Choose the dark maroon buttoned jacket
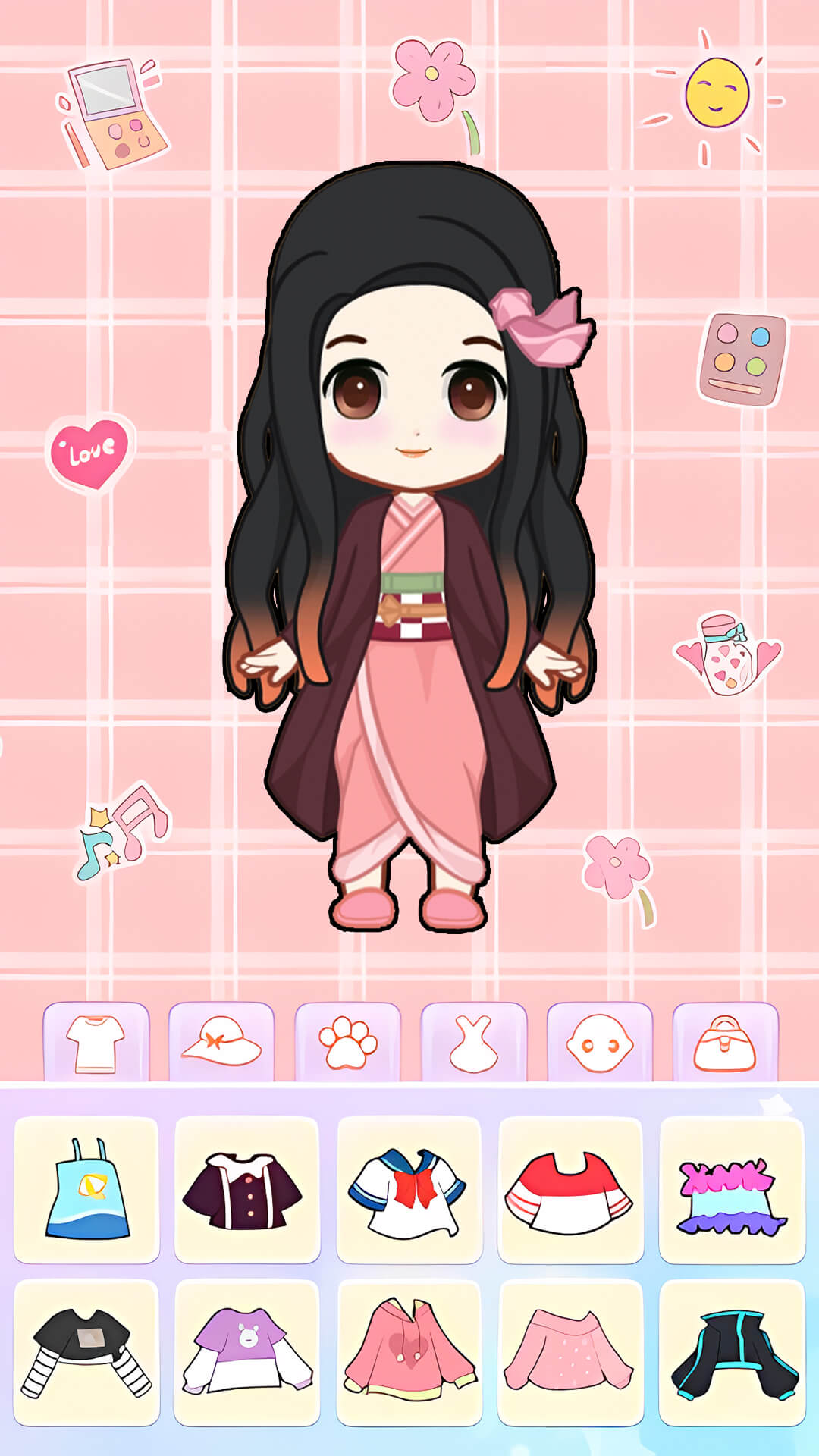Viewport: 819px width, 1456px height. click(247, 1190)
